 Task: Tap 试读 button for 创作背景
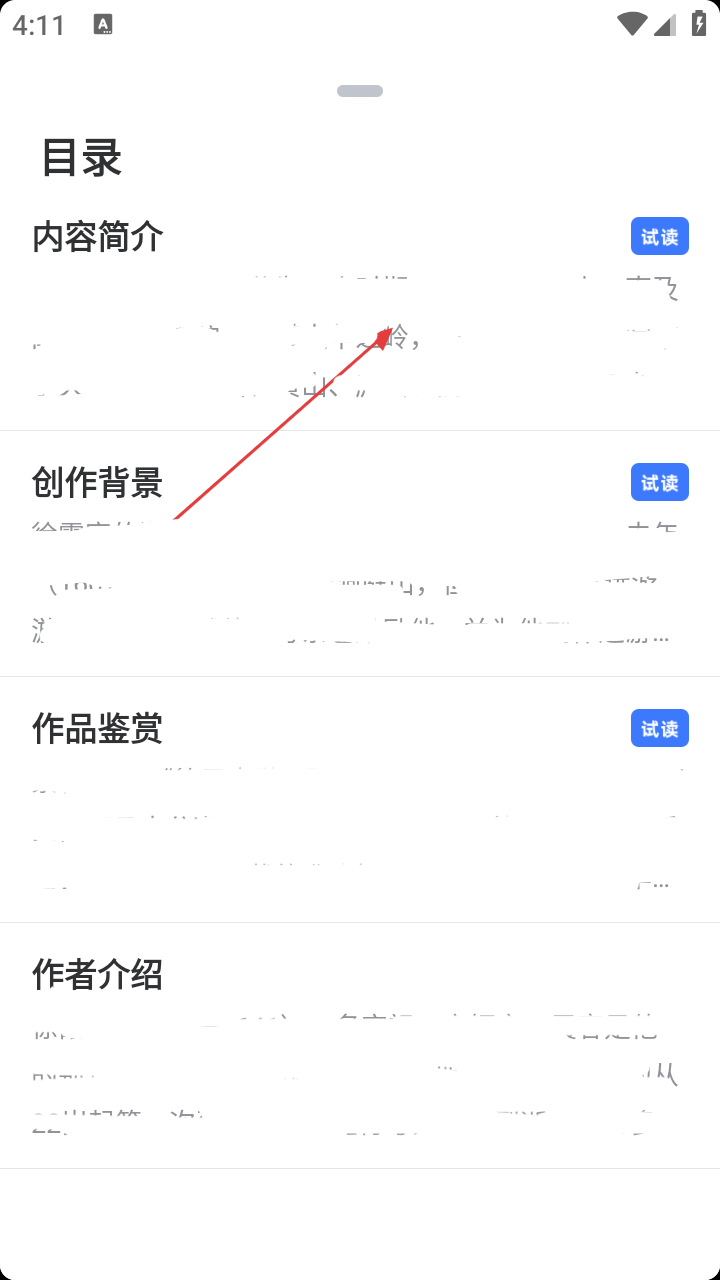pyautogui.click(x=660, y=483)
